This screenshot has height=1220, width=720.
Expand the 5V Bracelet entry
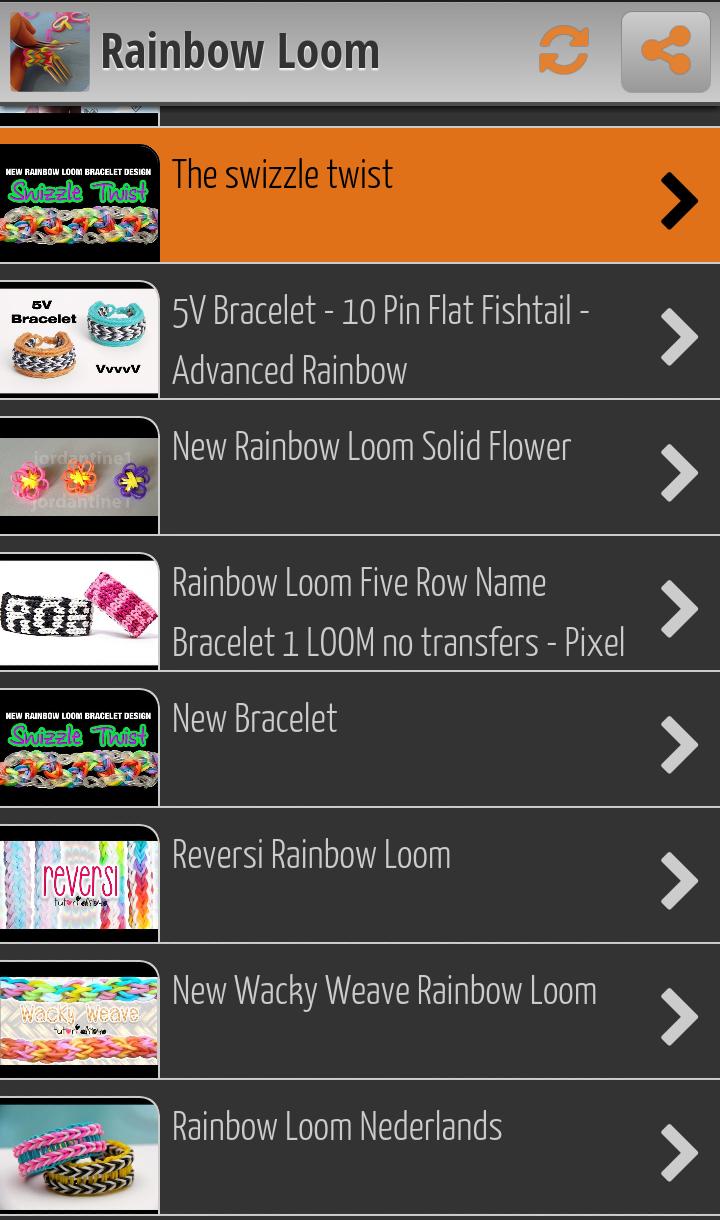click(x=680, y=336)
